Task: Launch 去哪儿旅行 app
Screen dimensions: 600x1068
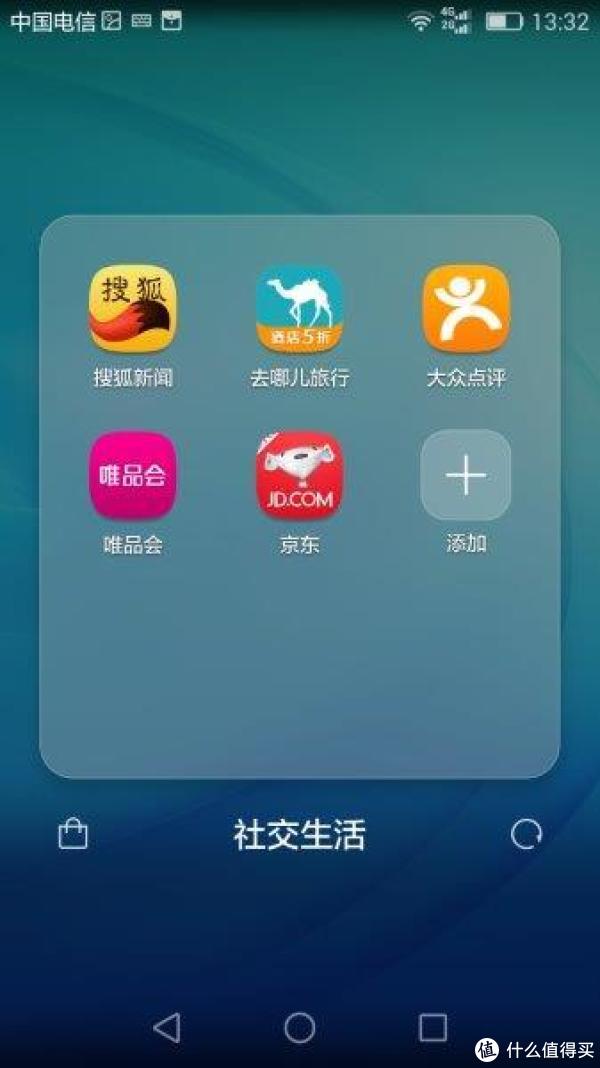Action: click(299, 310)
